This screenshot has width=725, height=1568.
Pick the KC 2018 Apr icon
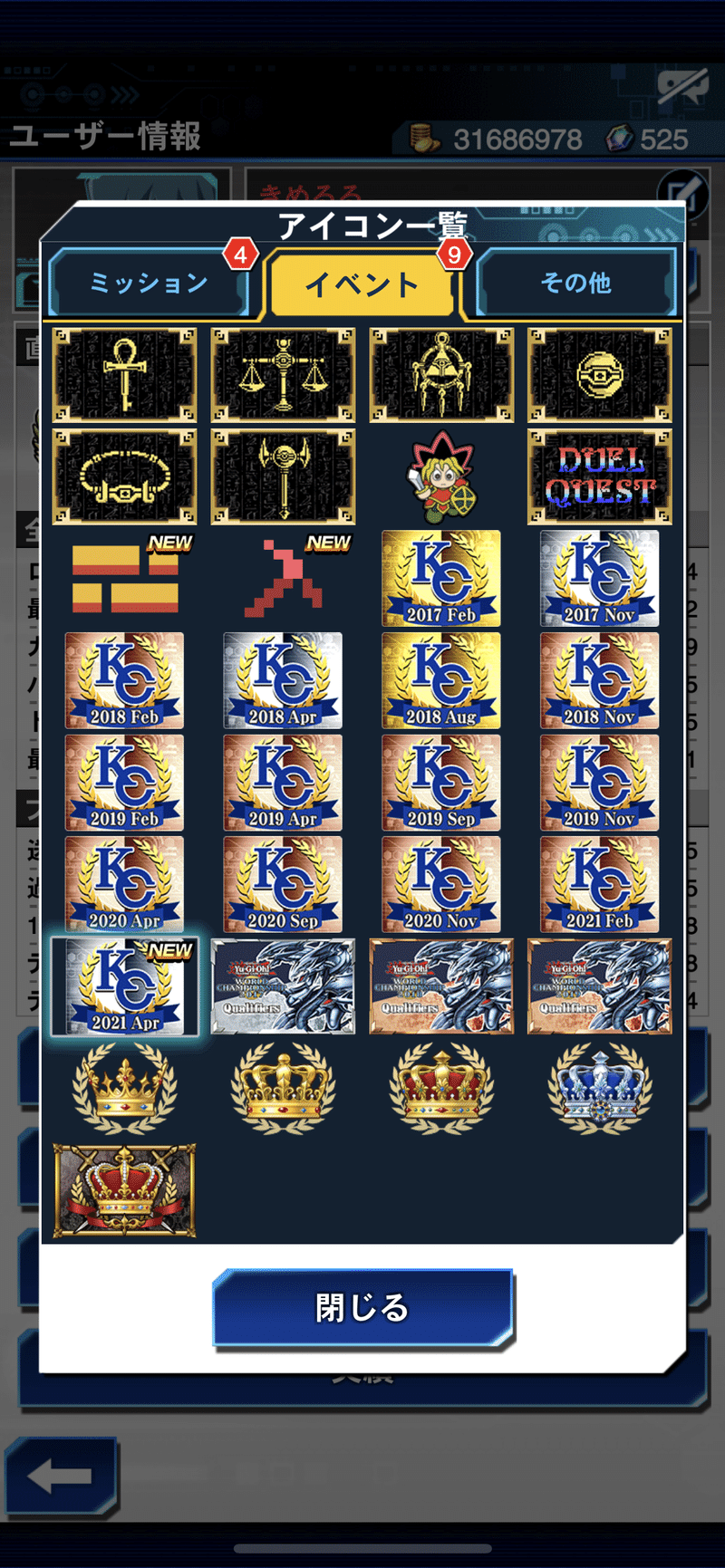point(283,680)
